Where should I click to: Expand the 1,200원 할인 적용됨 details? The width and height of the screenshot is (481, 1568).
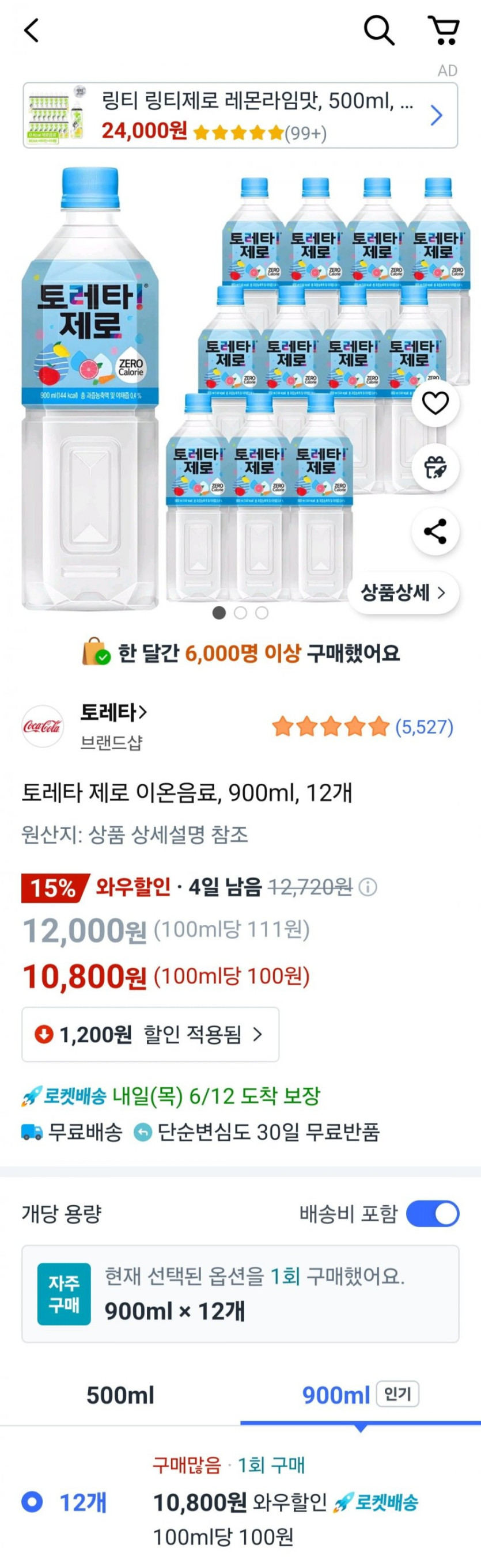point(150,1034)
